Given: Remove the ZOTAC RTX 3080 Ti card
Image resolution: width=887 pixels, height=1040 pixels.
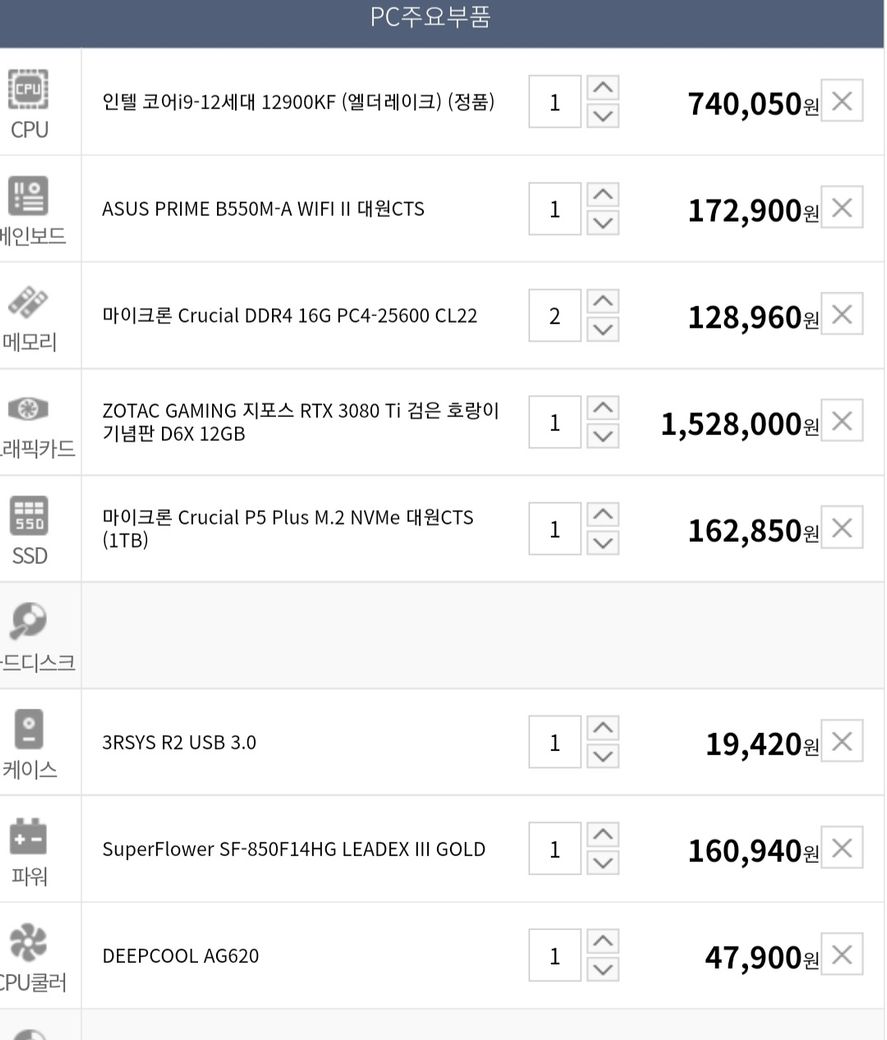Looking at the screenshot, I should click(x=841, y=421).
